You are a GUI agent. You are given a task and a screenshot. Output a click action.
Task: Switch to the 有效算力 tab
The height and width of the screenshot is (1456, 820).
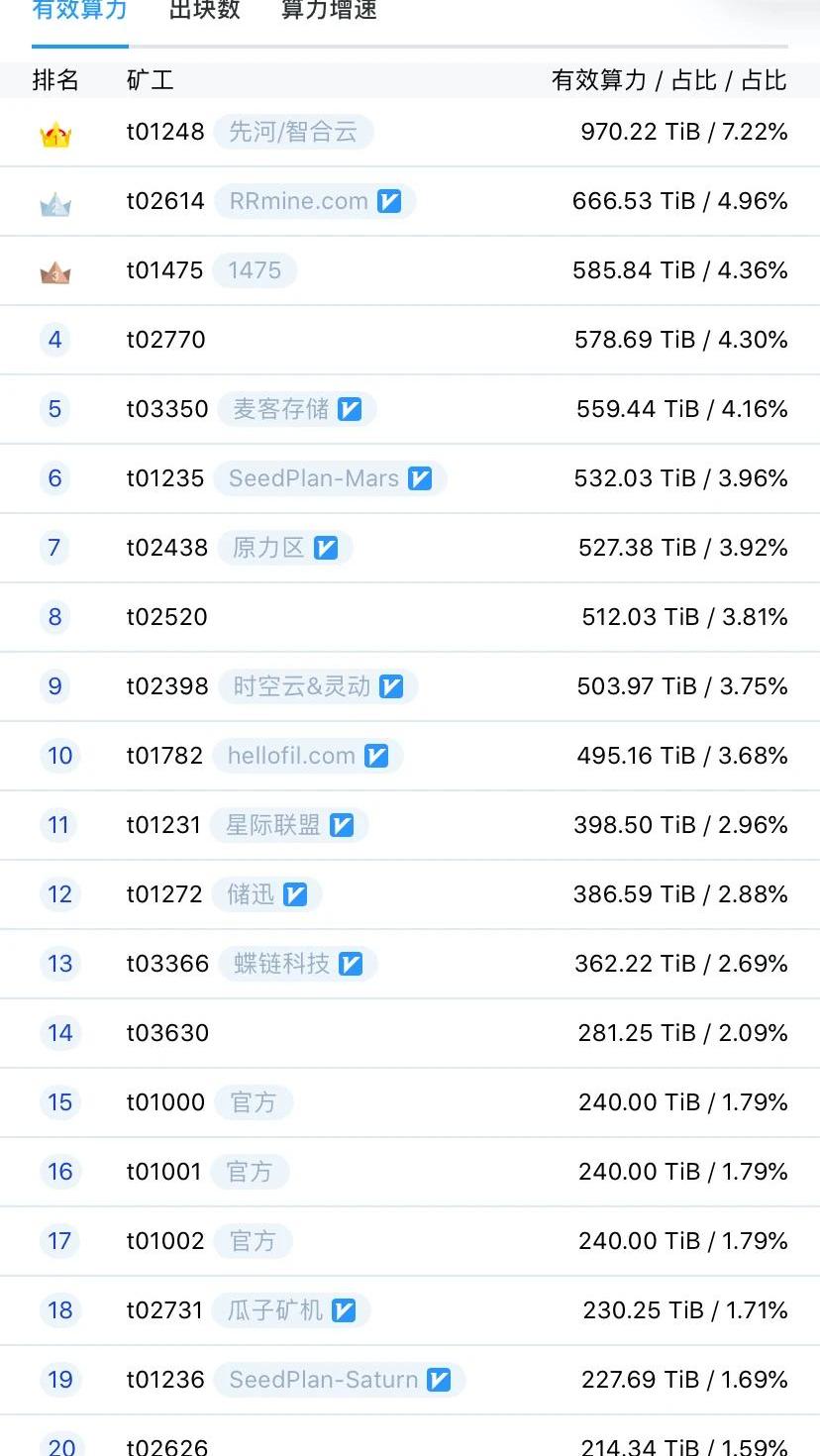(x=79, y=12)
